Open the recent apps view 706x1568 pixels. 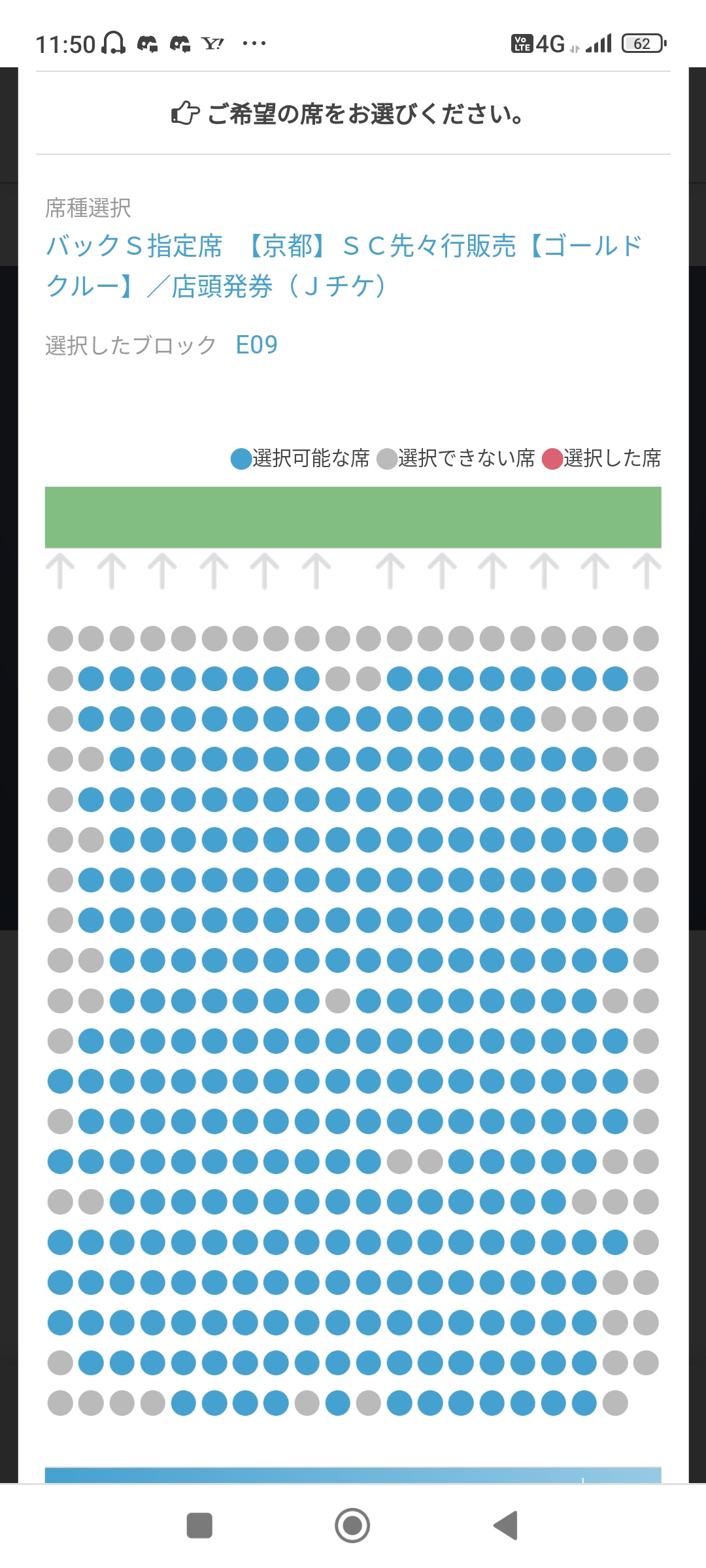point(199,1526)
